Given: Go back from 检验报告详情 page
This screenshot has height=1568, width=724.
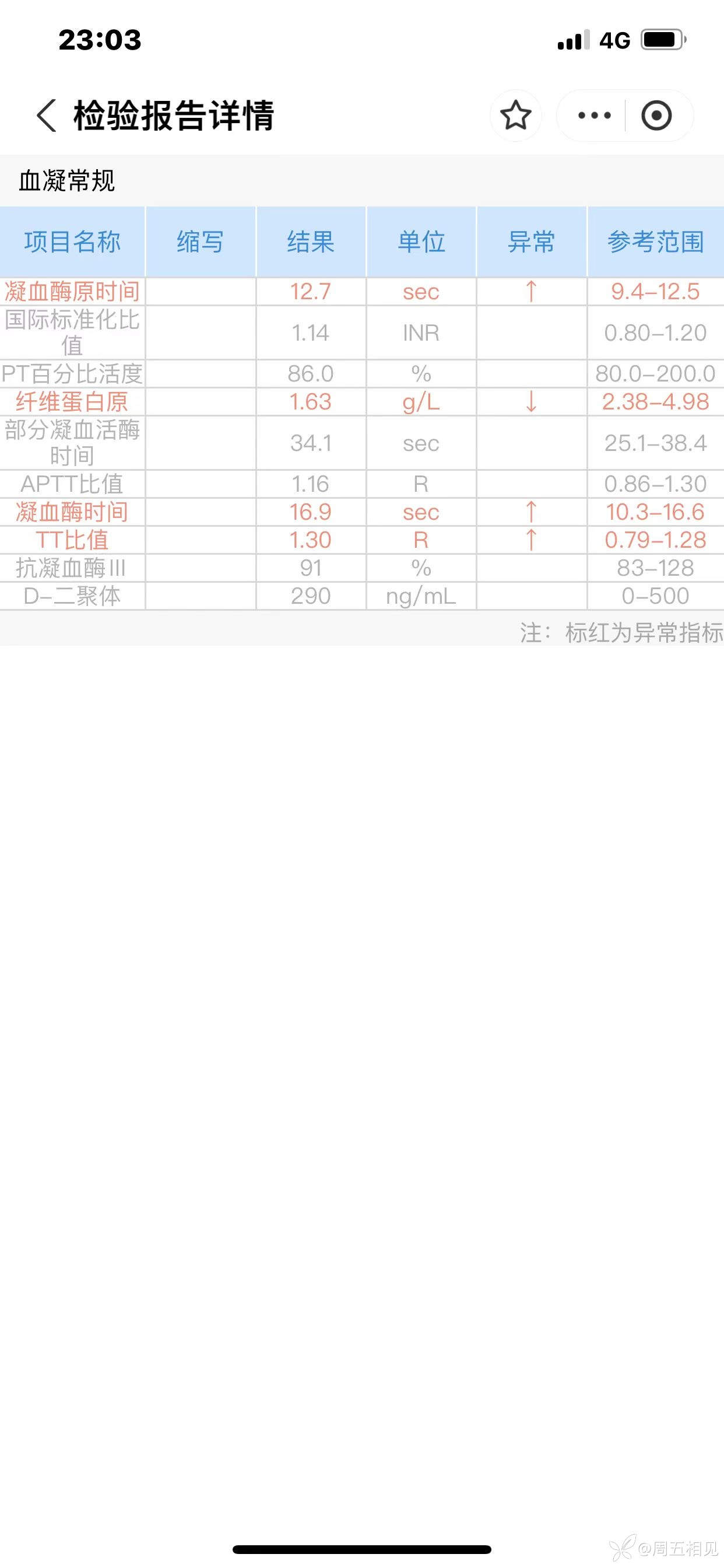Looking at the screenshot, I should pyautogui.click(x=46, y=115).
